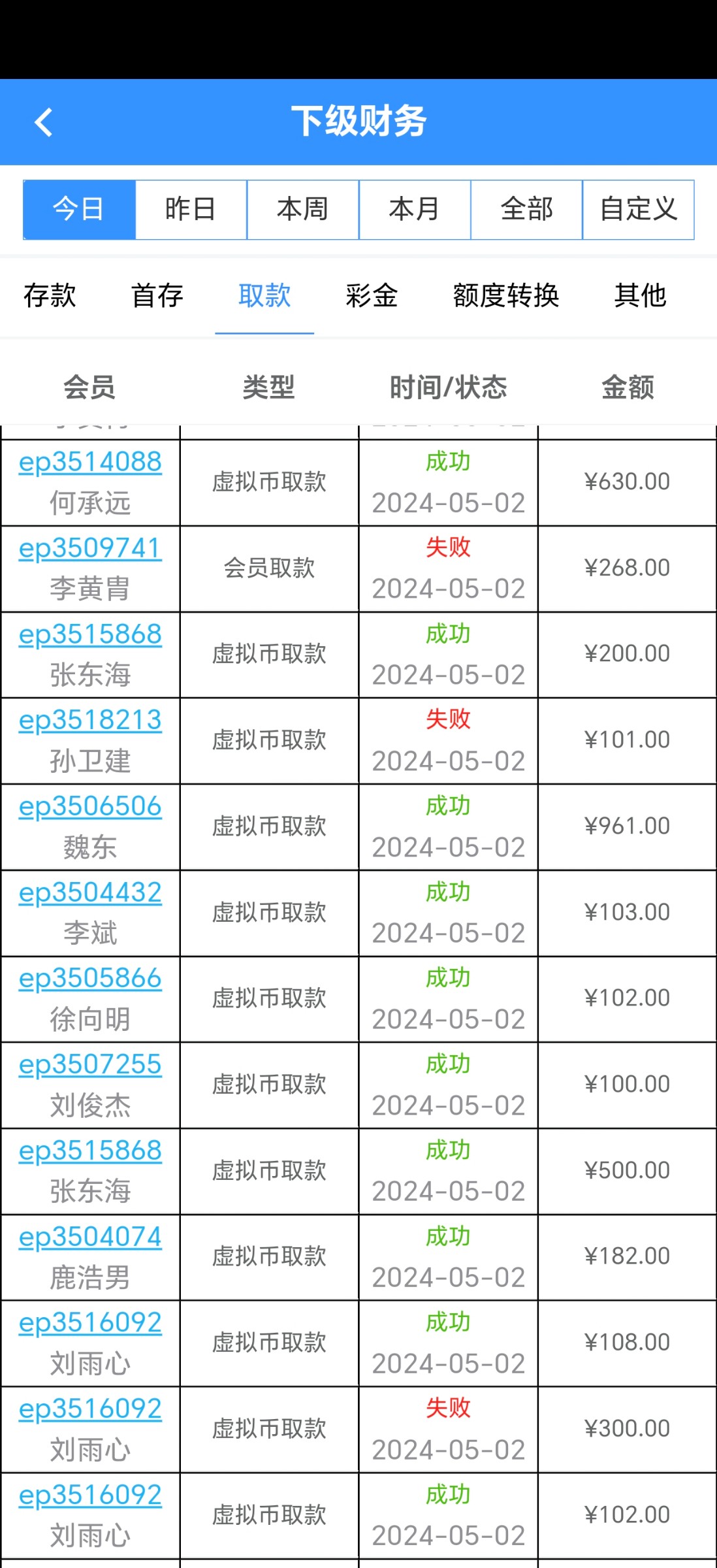The width and height of the screenshot is (717, 1568).
Task: Tap the back arrow on 下级财务 header
Action: tap(43, 122)
